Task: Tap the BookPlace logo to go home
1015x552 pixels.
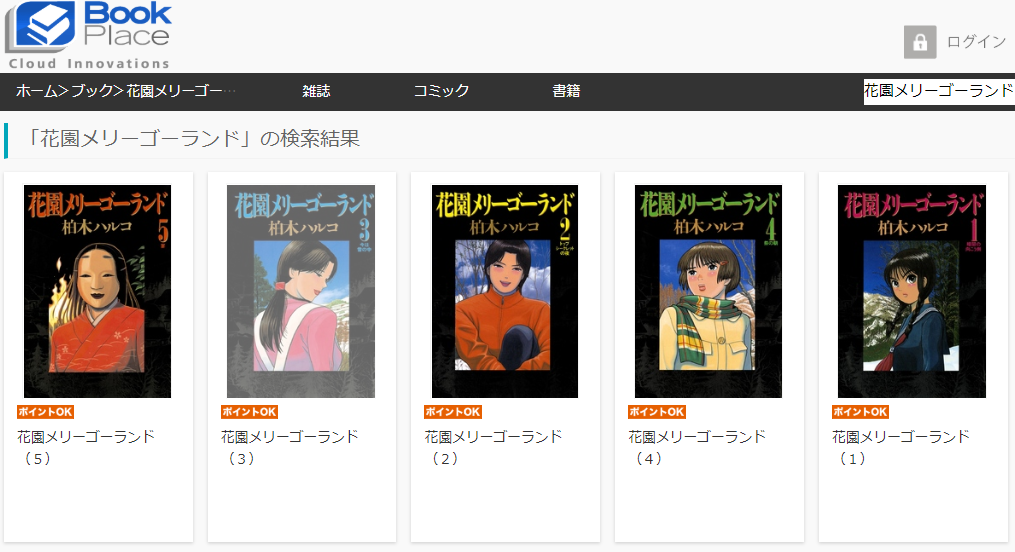Action: [x=88, y=35]
